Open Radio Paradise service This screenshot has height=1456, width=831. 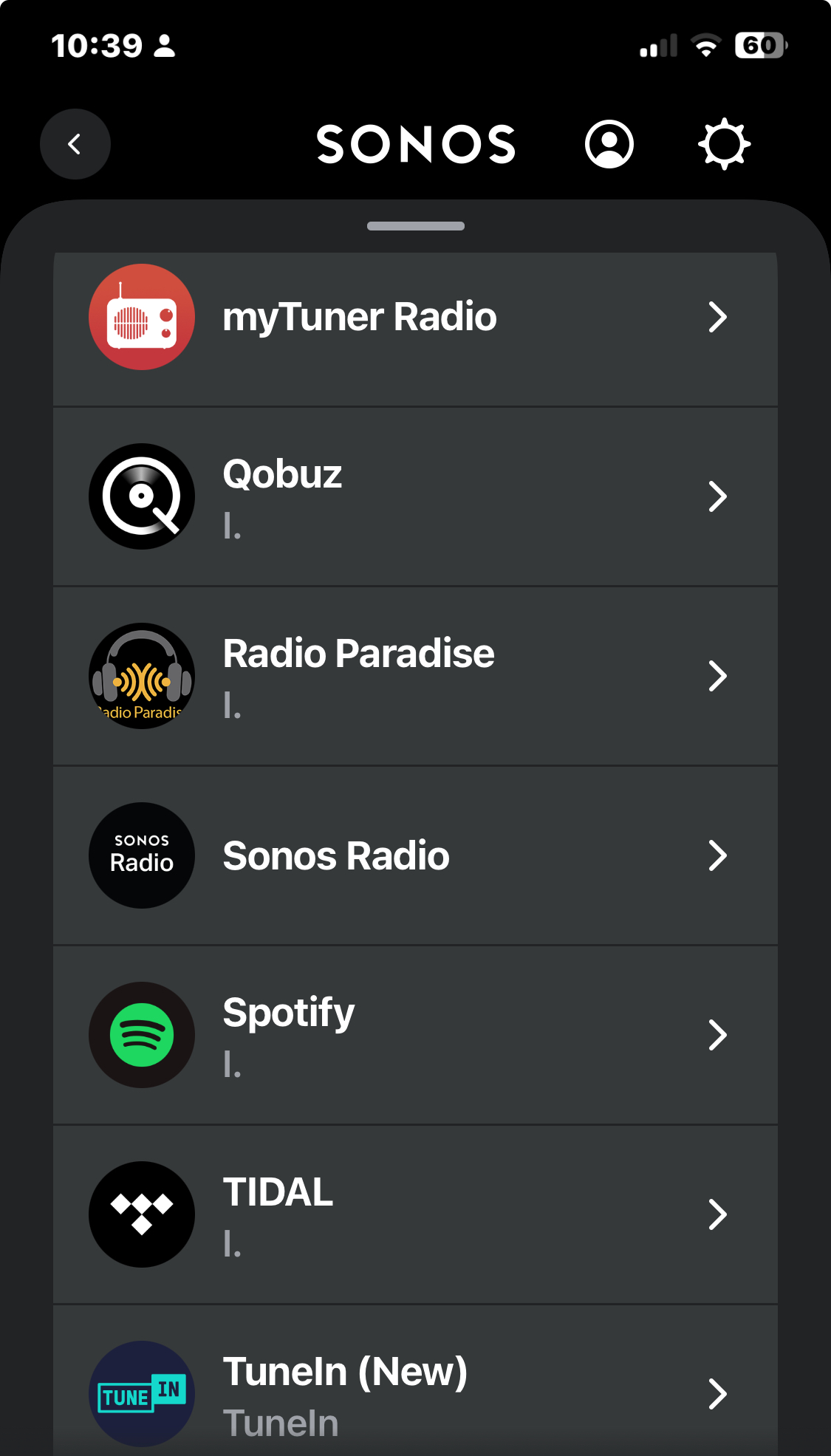(x=415, y=676)
